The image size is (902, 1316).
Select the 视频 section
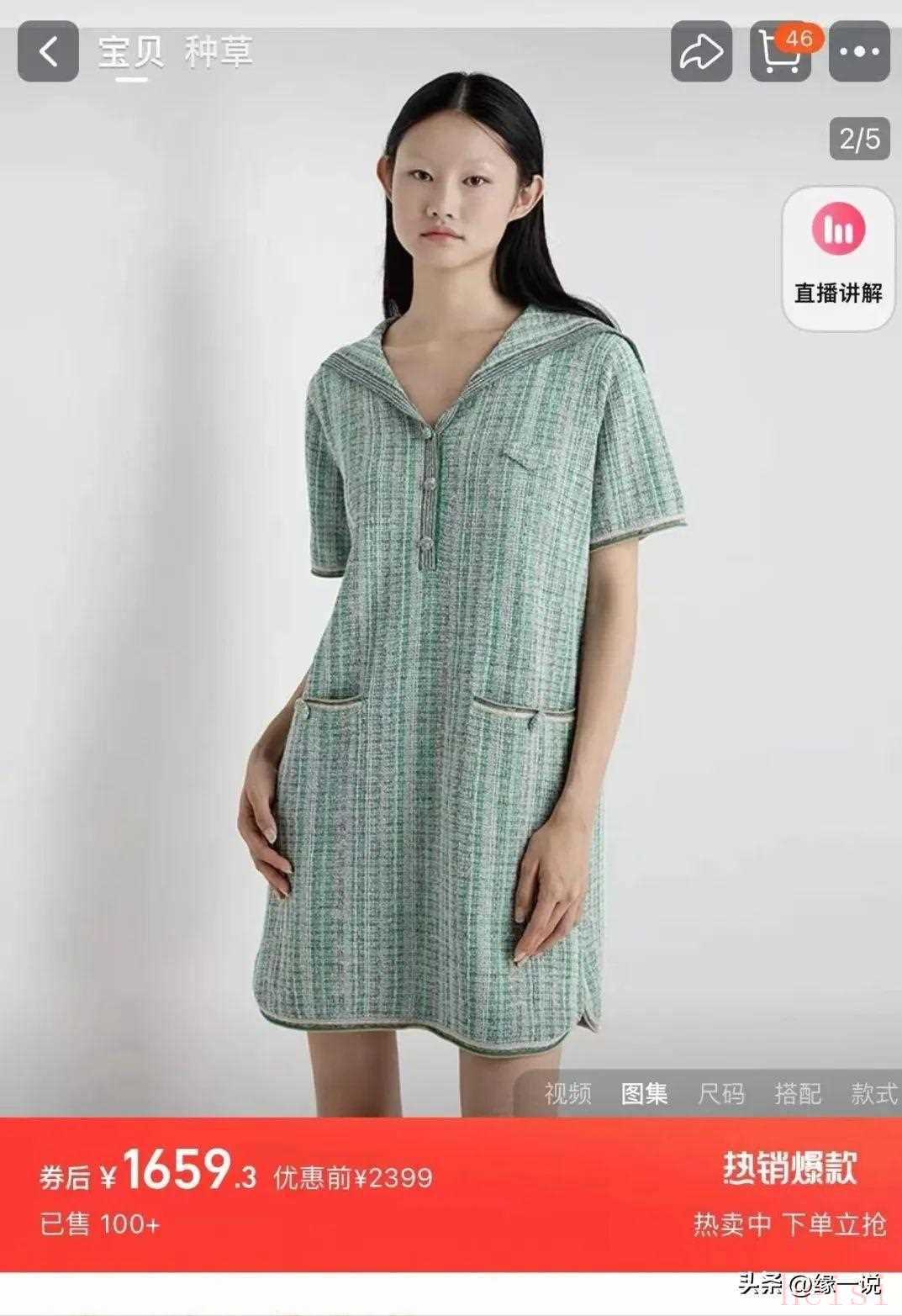click(x=568, y=1093)
